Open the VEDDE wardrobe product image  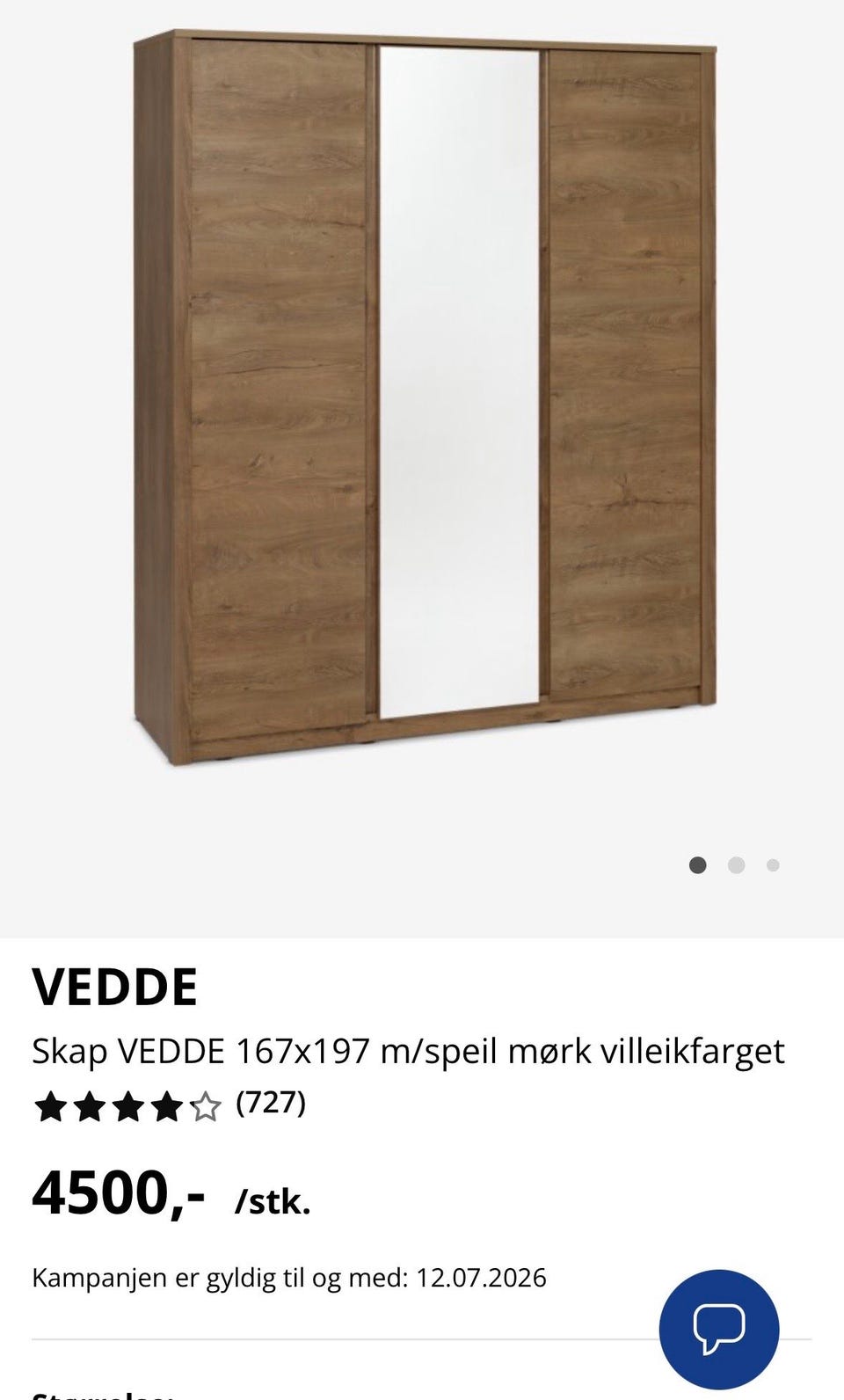[426, 398]
